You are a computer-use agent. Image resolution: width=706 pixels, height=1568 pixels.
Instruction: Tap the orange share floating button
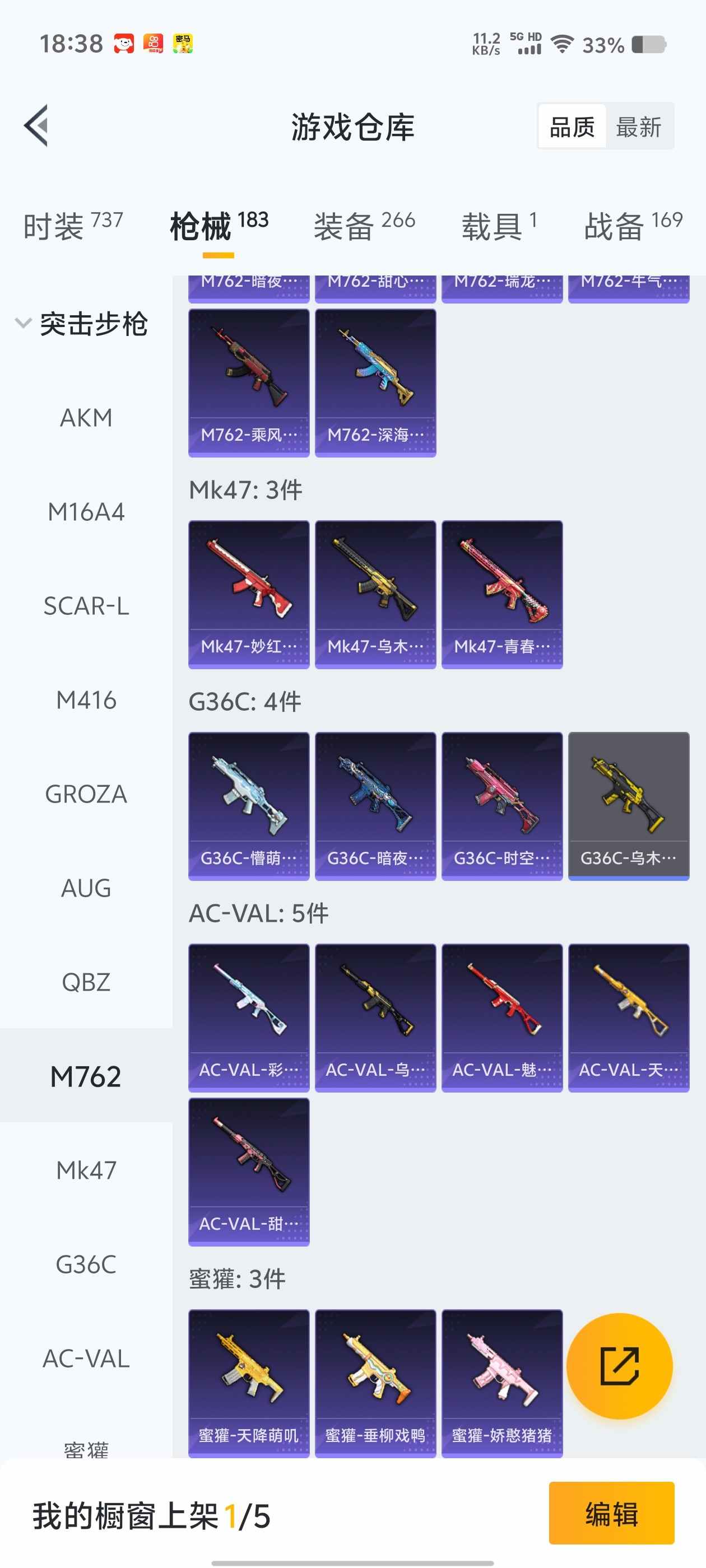pos(619,1365)
